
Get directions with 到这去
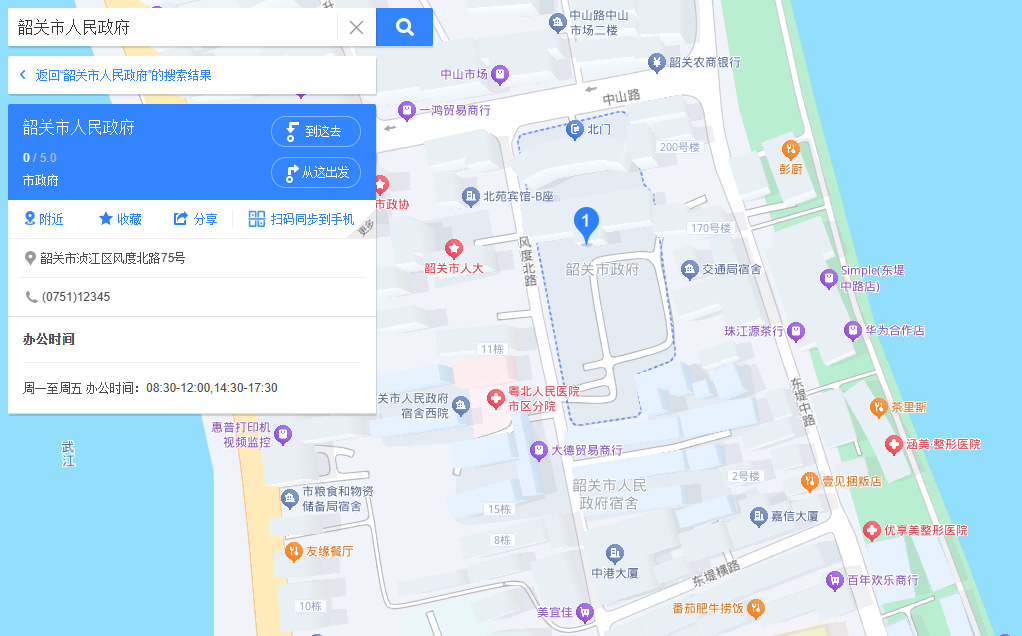click(315, 131)
